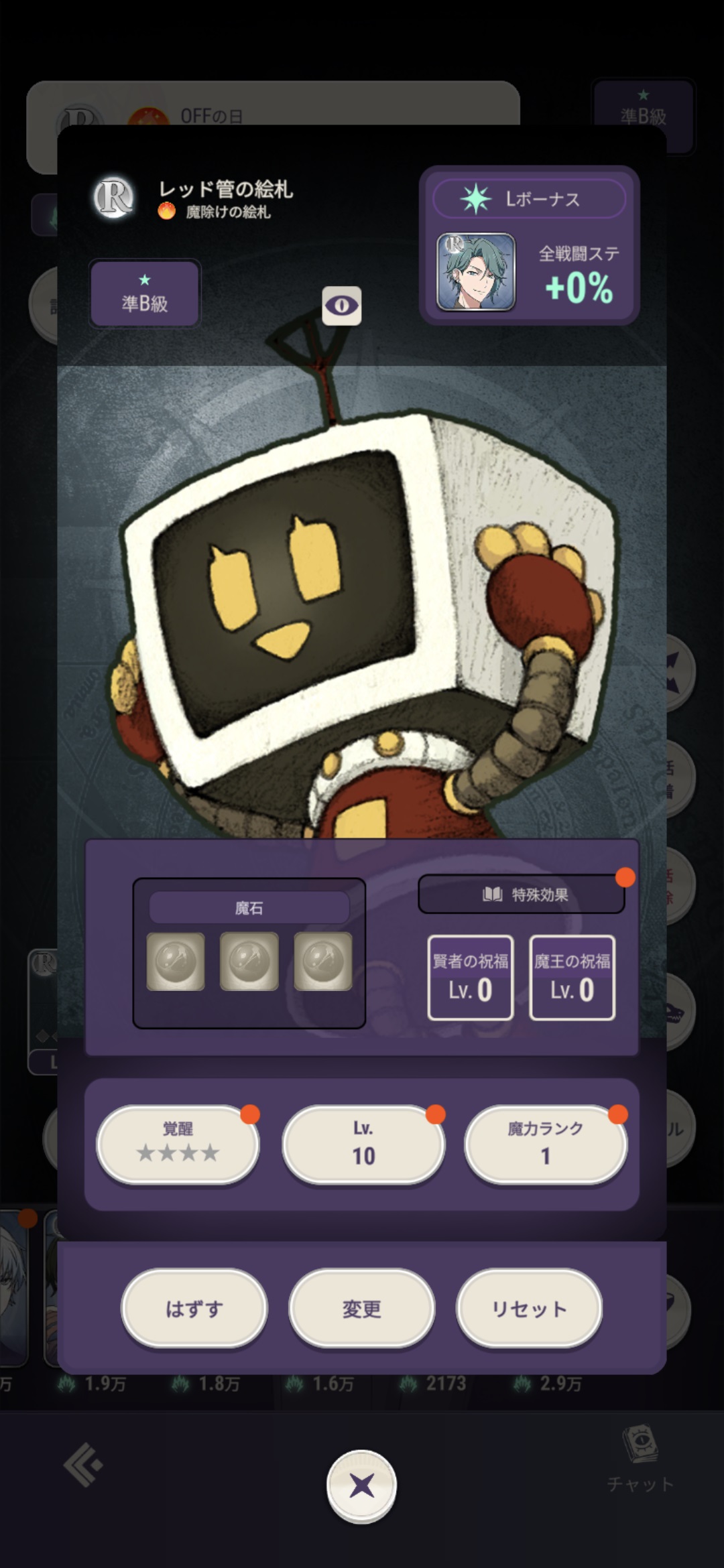Select the second 魔石 slot
Screen dimensions: 724x1568
249,962
